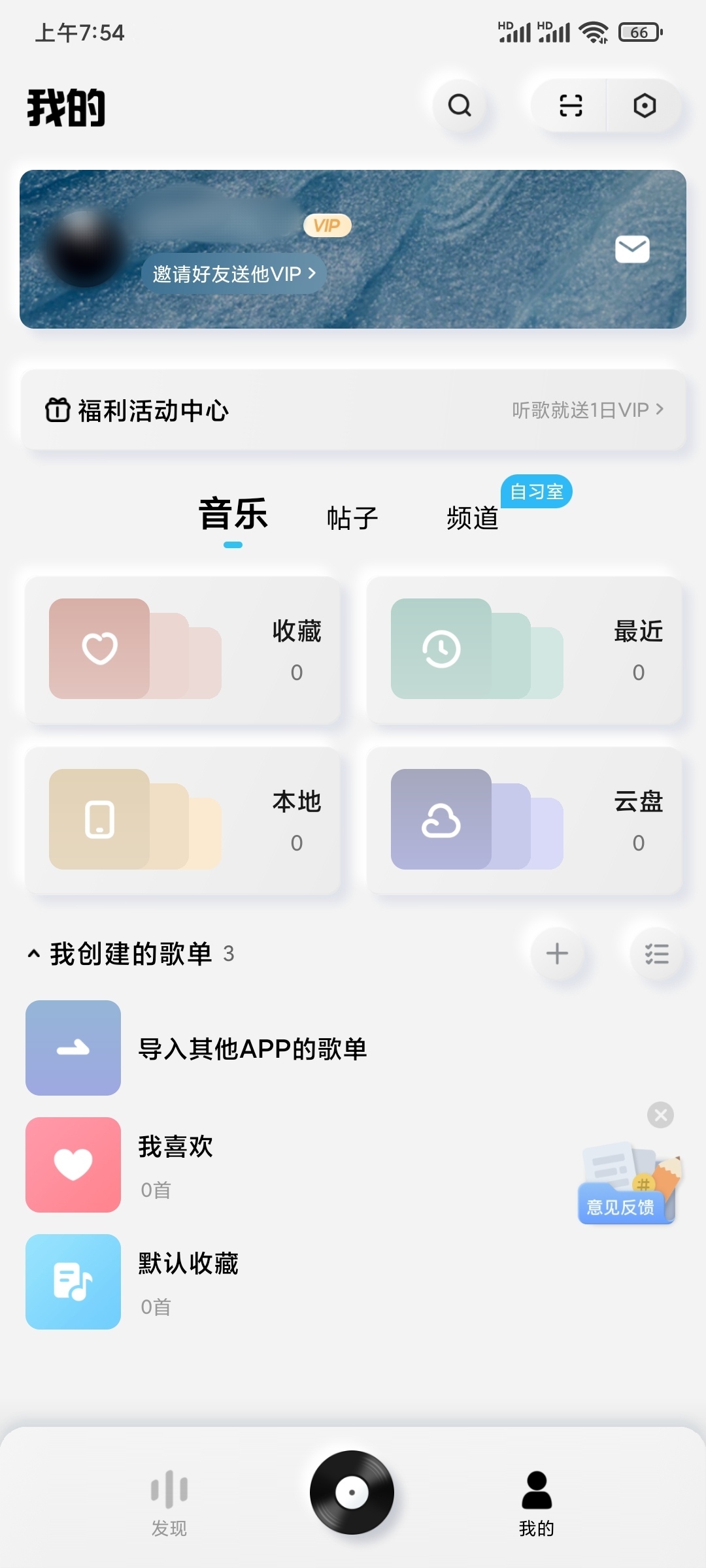Viewport: 706px width, 1568px height.
Task: Tap the vinyl record to open player
Action: coord(352,1492)
